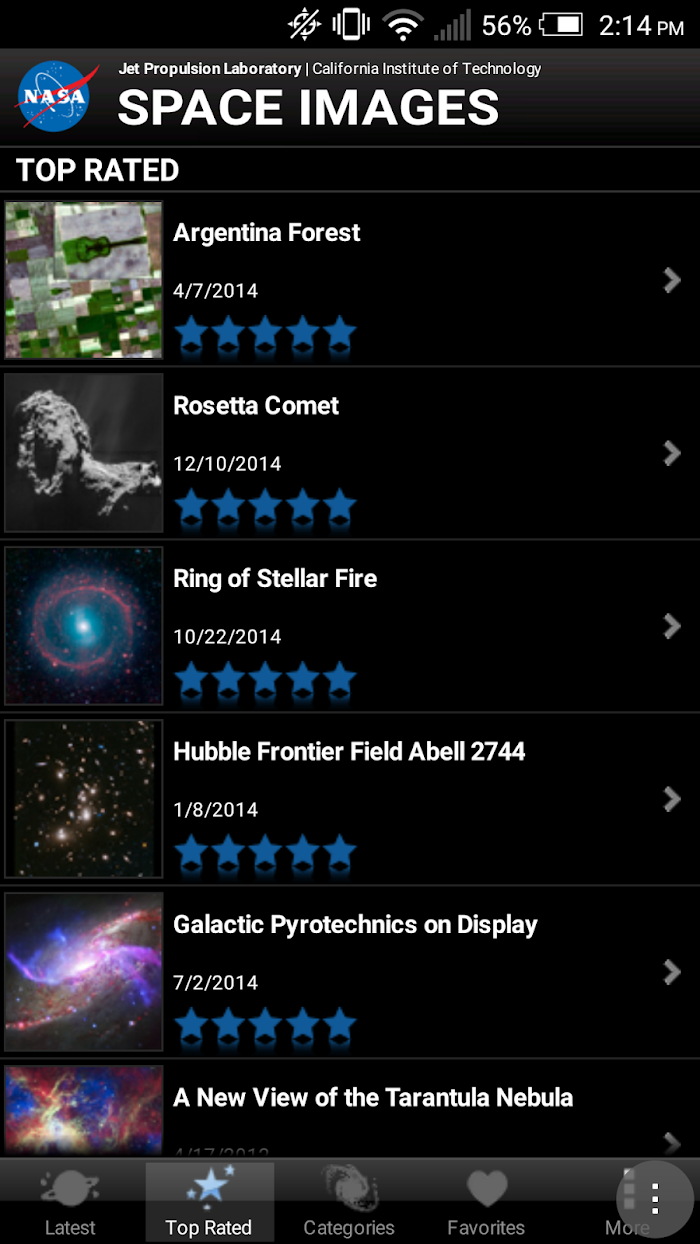The image size is (700, 1244).
Task: Open the Rosetta Comet image entry
Action: tap(350, 453)
